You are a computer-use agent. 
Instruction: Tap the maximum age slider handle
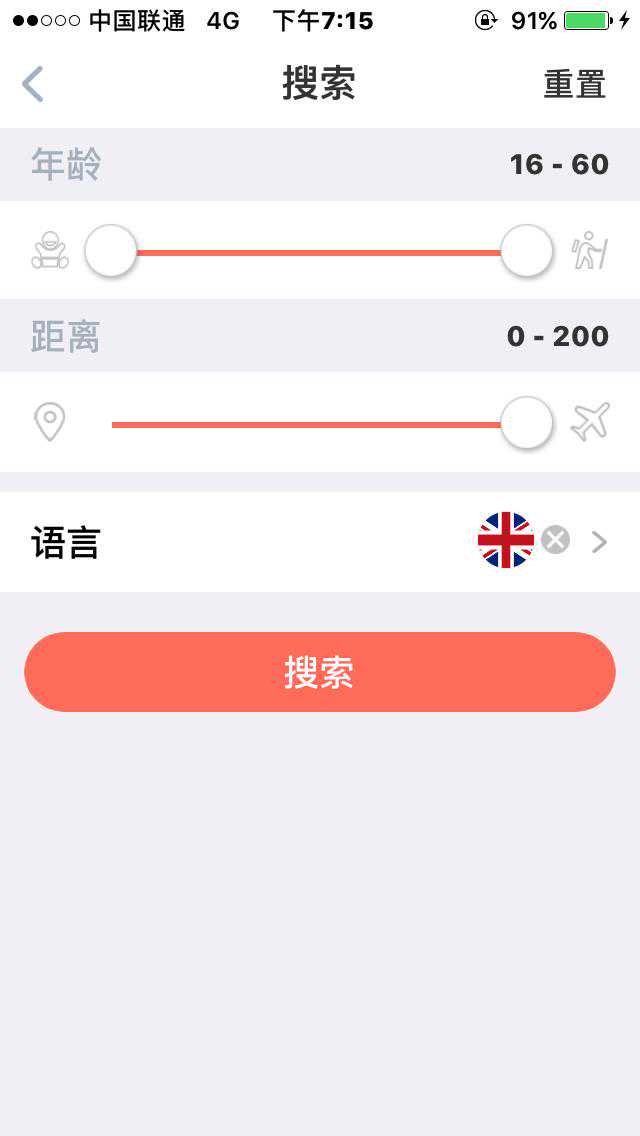[x=526, y=251]
